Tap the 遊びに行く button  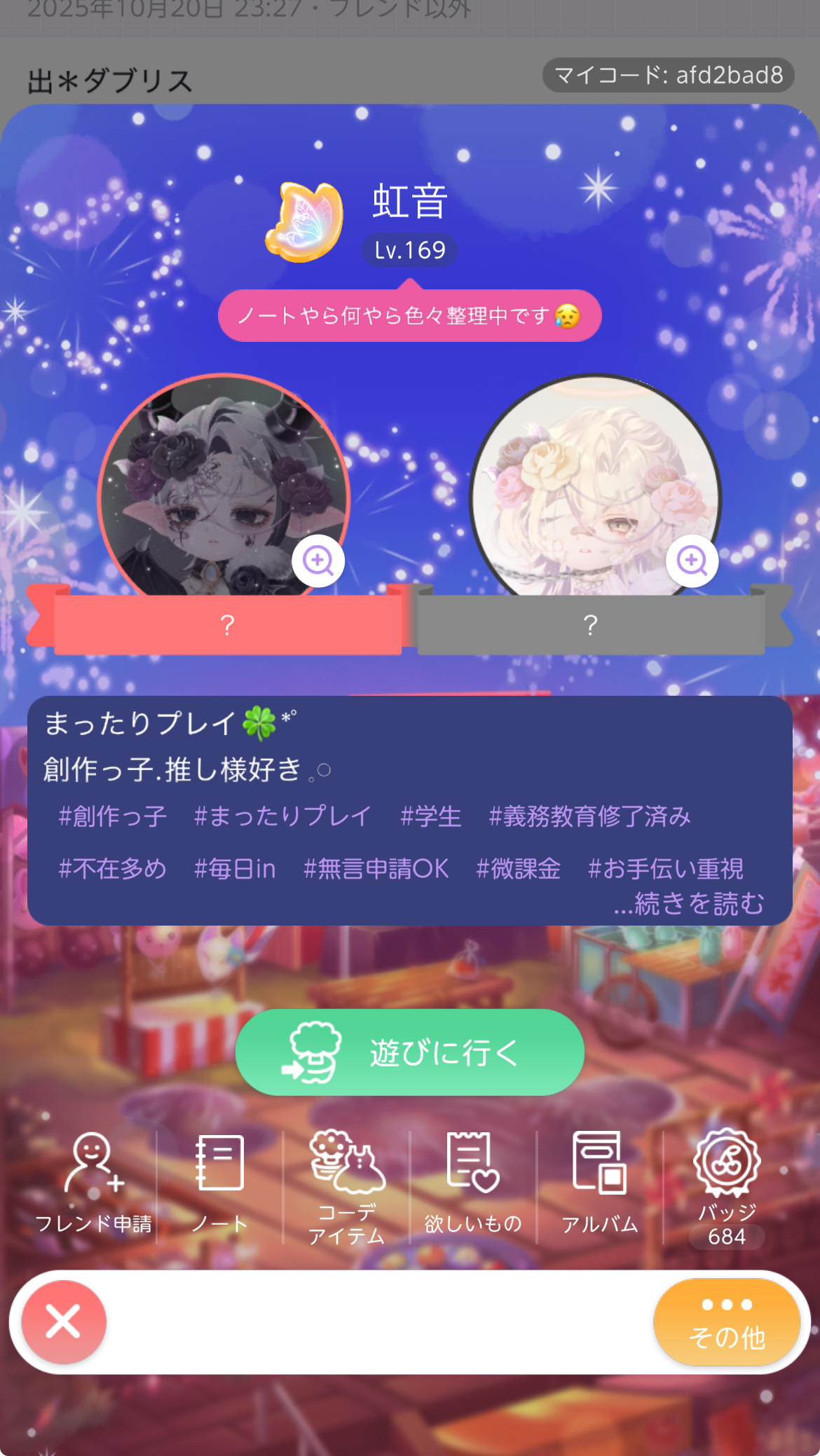410,1052
